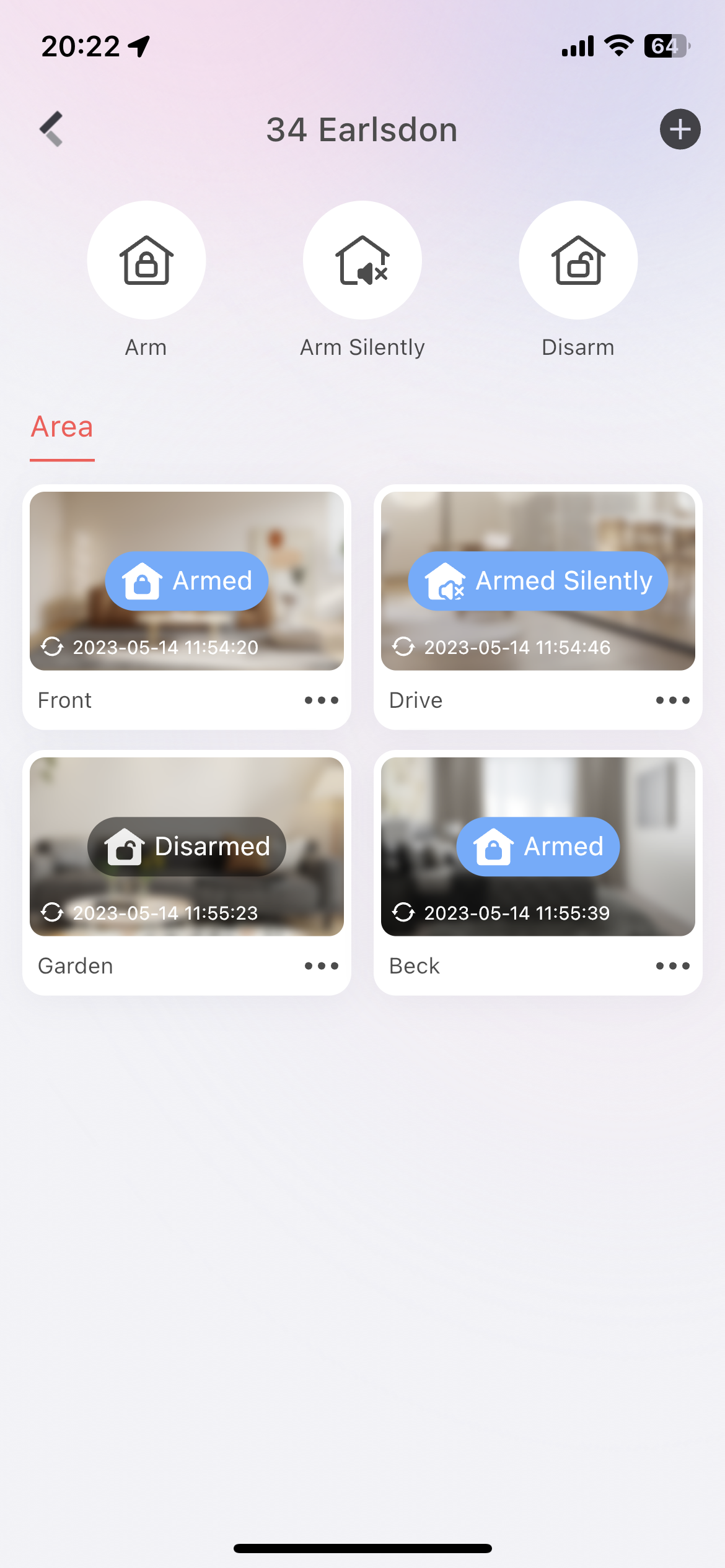The image size is (725, 1568).
Task: Open more options for Front
Action: (x=321, y=700)
